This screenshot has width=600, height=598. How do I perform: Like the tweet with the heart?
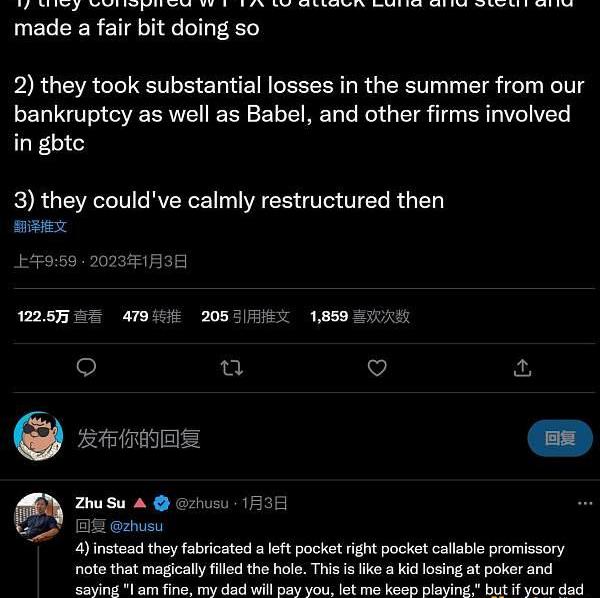coord(377,368)
